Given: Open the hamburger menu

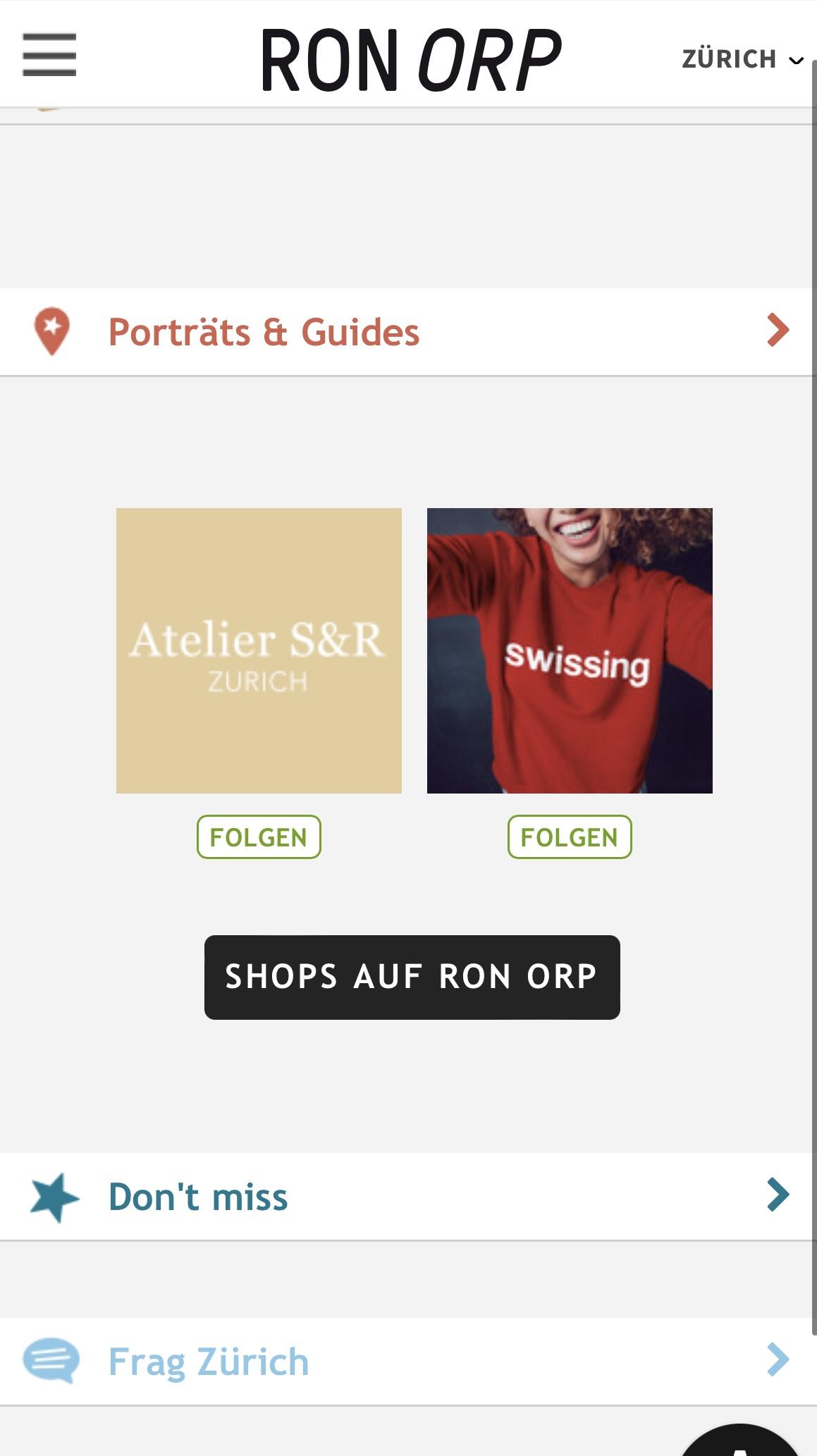Looking at the screenshot, I should coord(49,55).
